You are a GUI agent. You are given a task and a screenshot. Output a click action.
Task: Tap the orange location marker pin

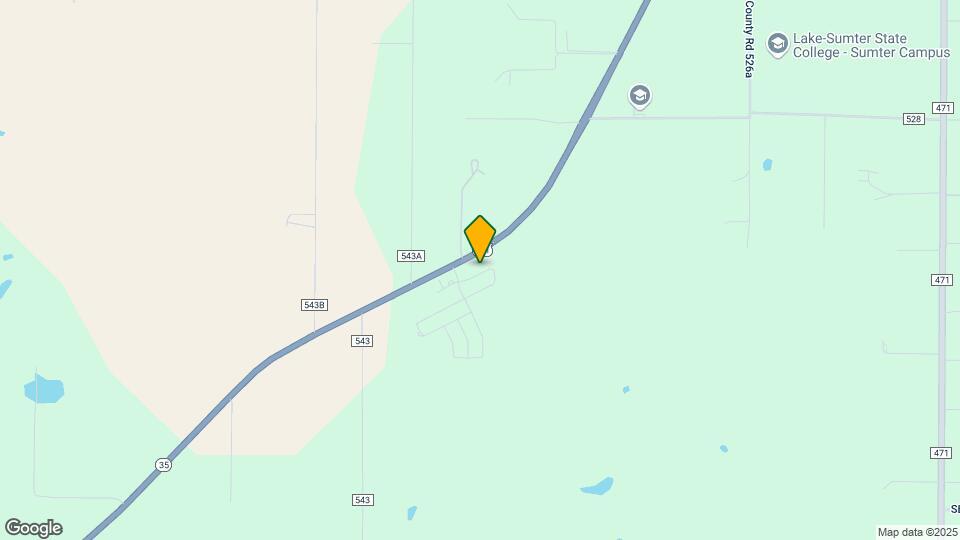coord(480,238)
